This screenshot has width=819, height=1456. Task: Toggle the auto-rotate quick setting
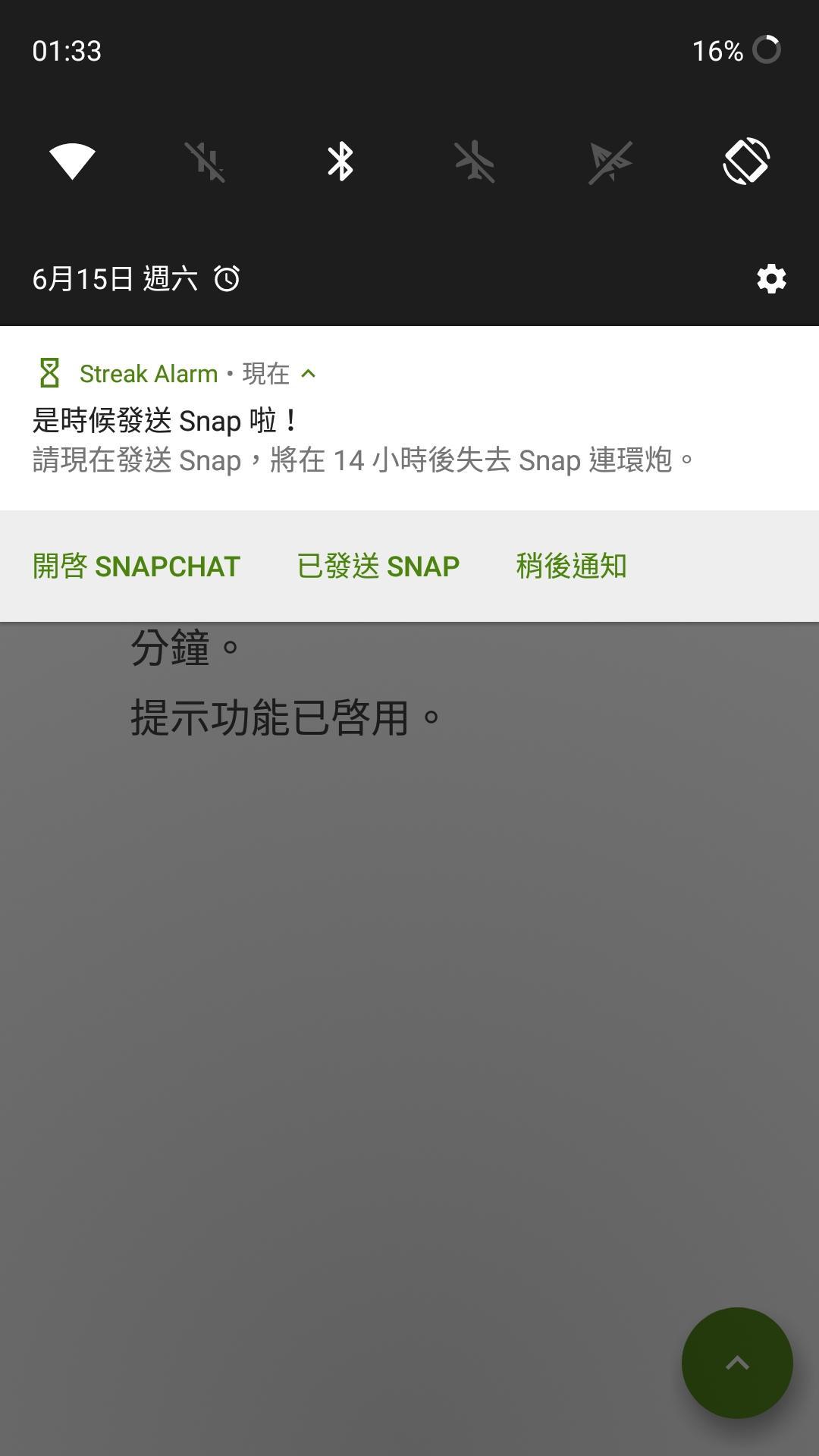point(746,162)
